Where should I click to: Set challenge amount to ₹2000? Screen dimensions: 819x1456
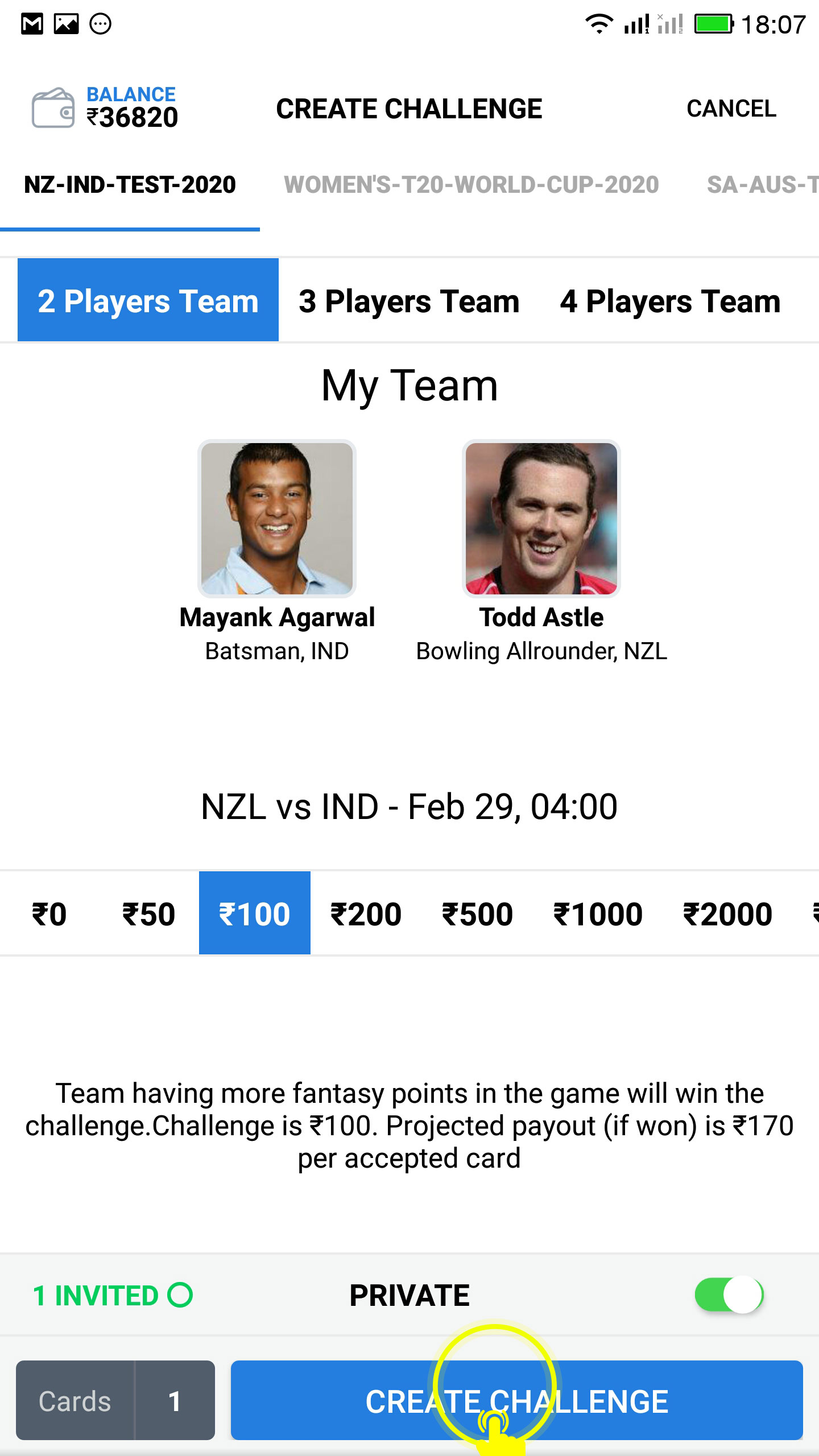727,913
